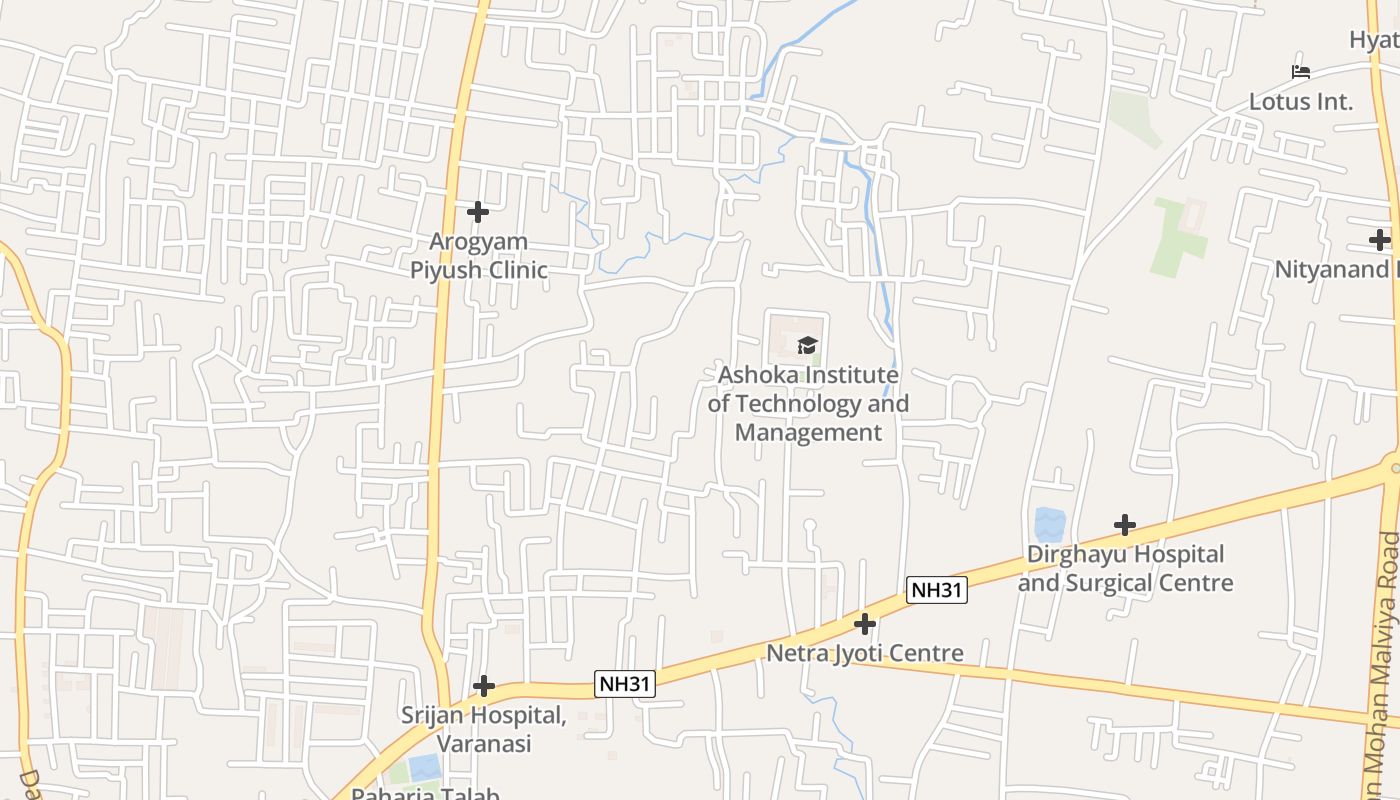Open the Netra Jyoti Centre marker
This screenshot has width=1400, height=800.
(865, 624)
